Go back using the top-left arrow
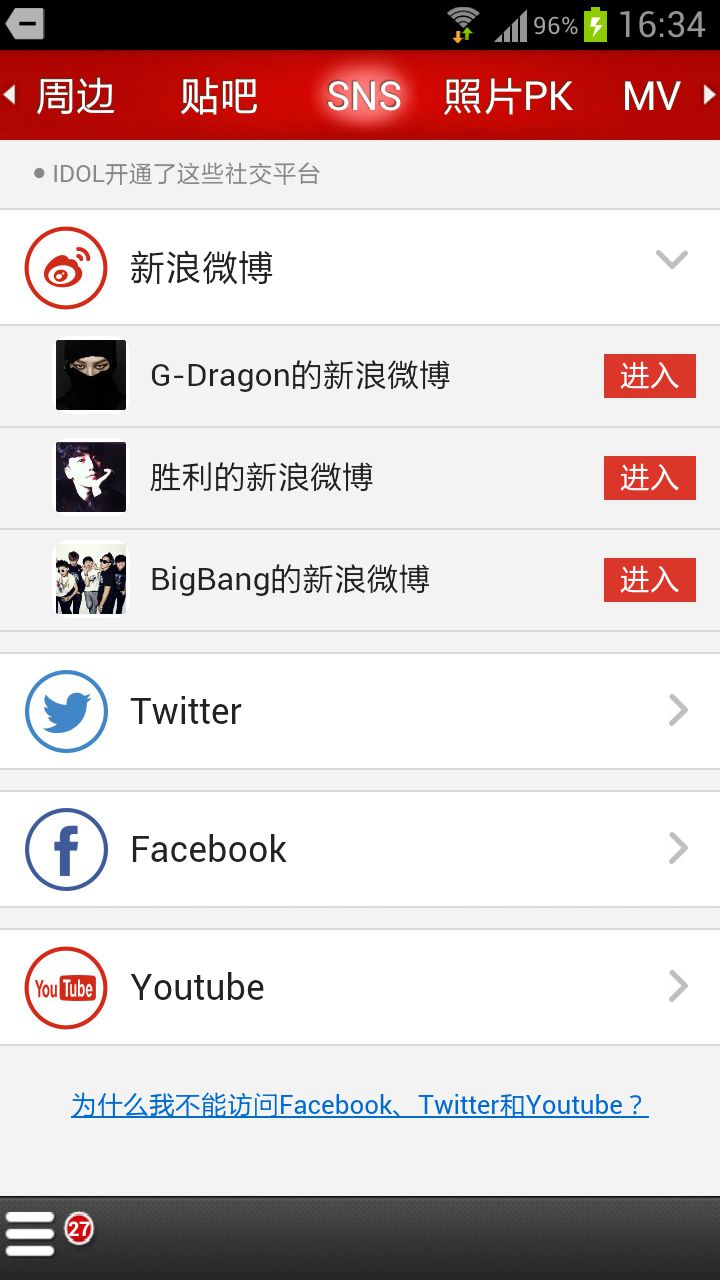720x1280 pixels. pos(24,23)
